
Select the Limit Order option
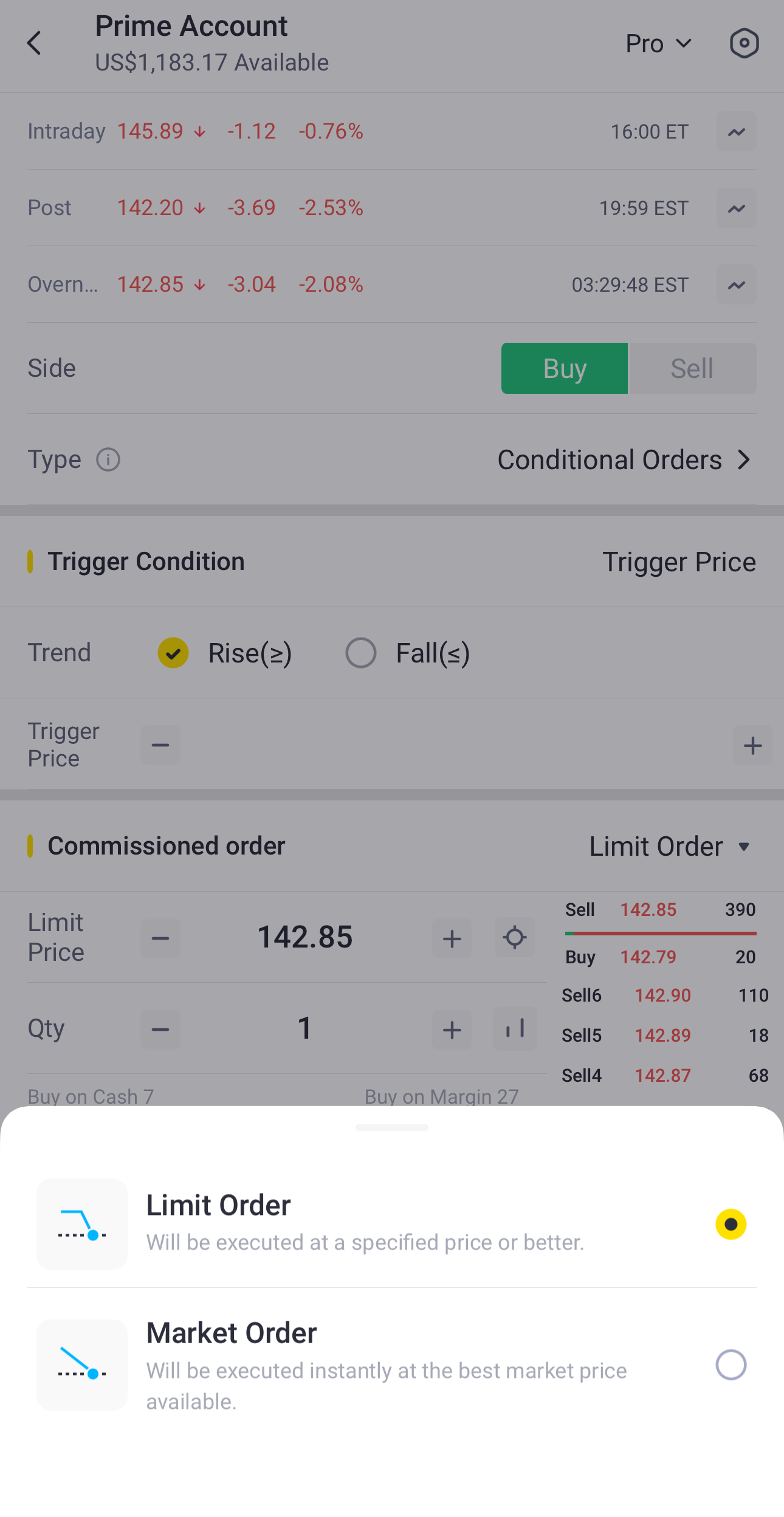coord(392,1223)
